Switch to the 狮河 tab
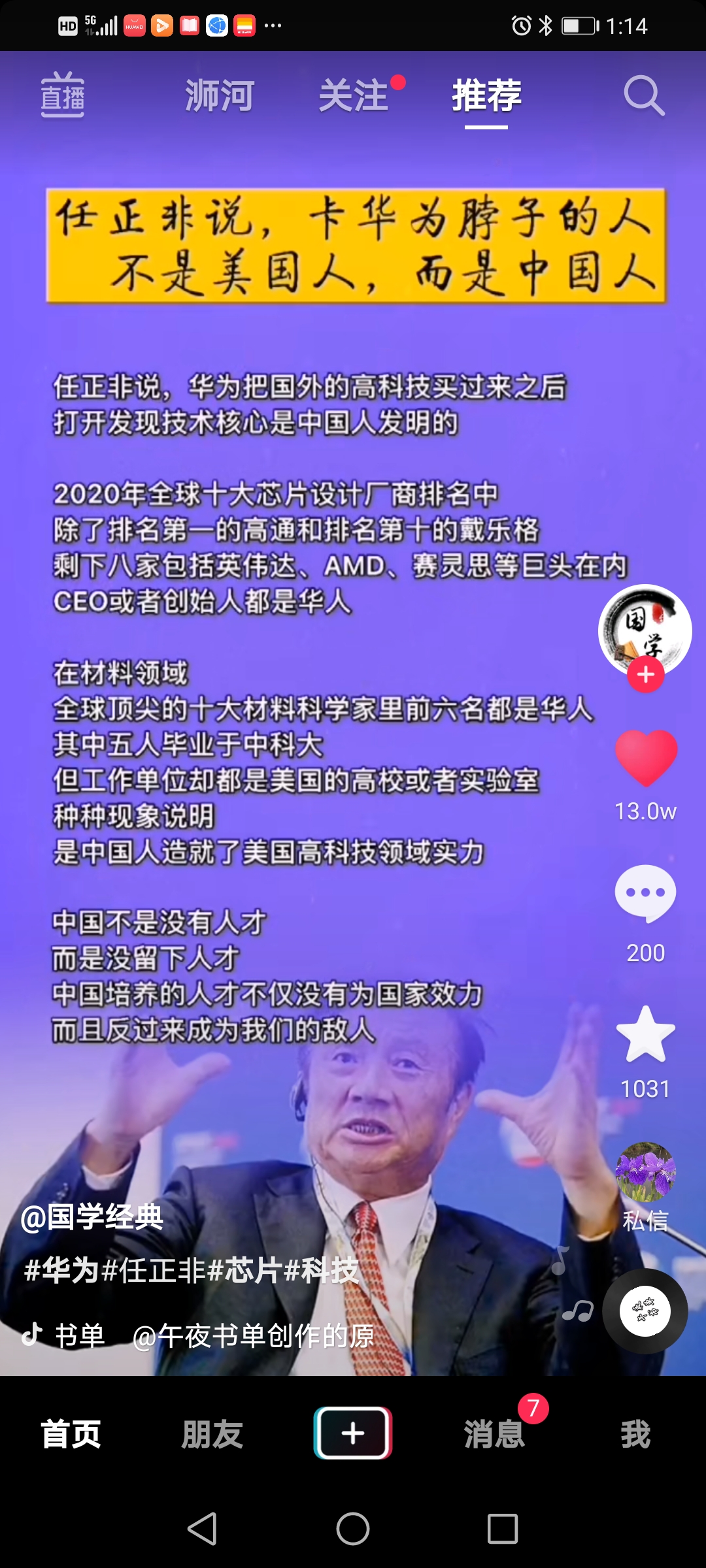Image resolution: width=706 pixels, height=1568 pixels. 219,95
